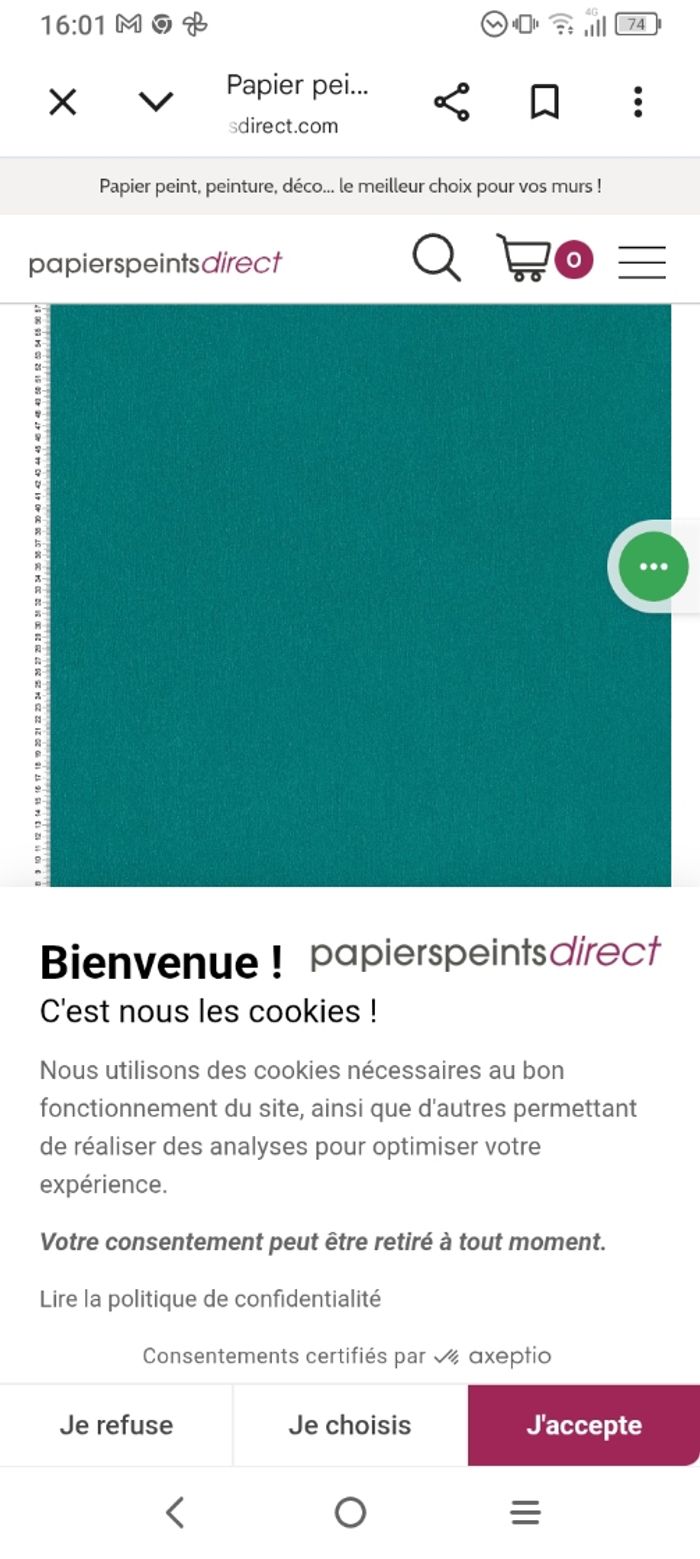700x1559 pixels.
Task: Share this wallpaper page
Action: click(x=452, y=102)
